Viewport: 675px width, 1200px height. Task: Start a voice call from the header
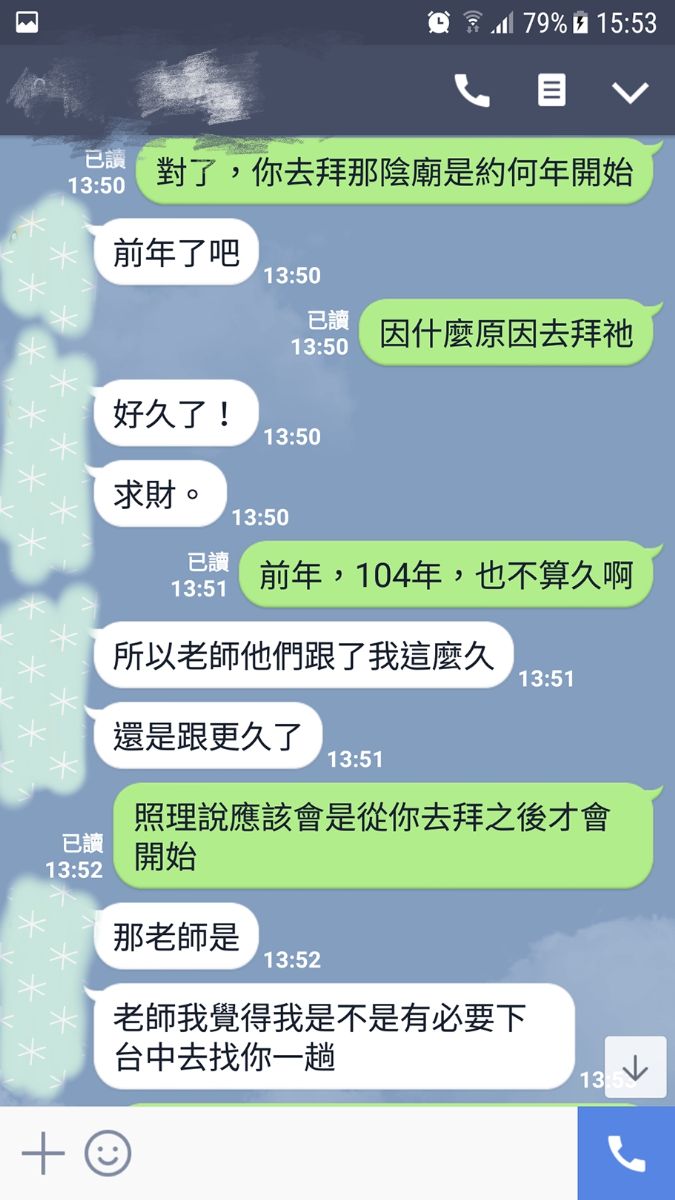tap(472, 91)
